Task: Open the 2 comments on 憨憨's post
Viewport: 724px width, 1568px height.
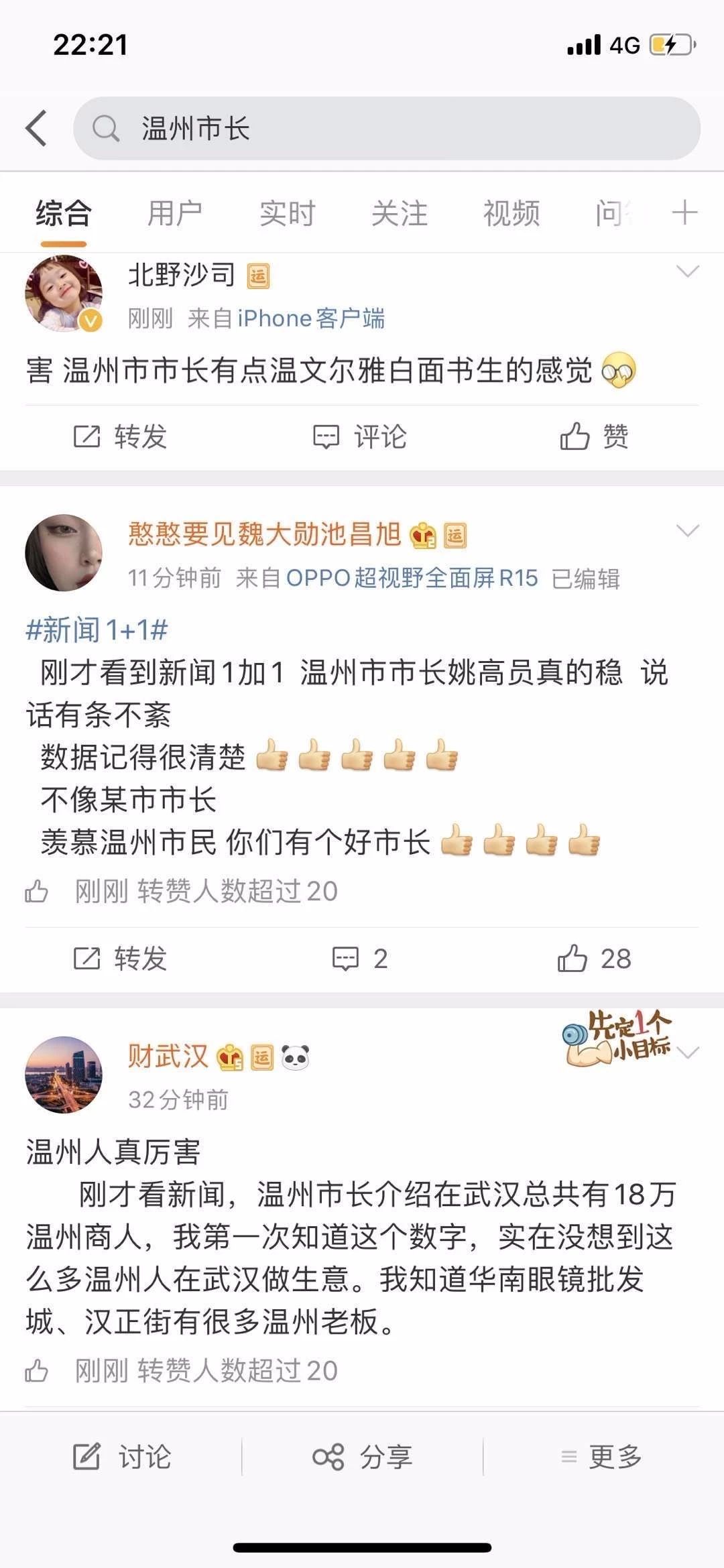Action: point(361,959)
